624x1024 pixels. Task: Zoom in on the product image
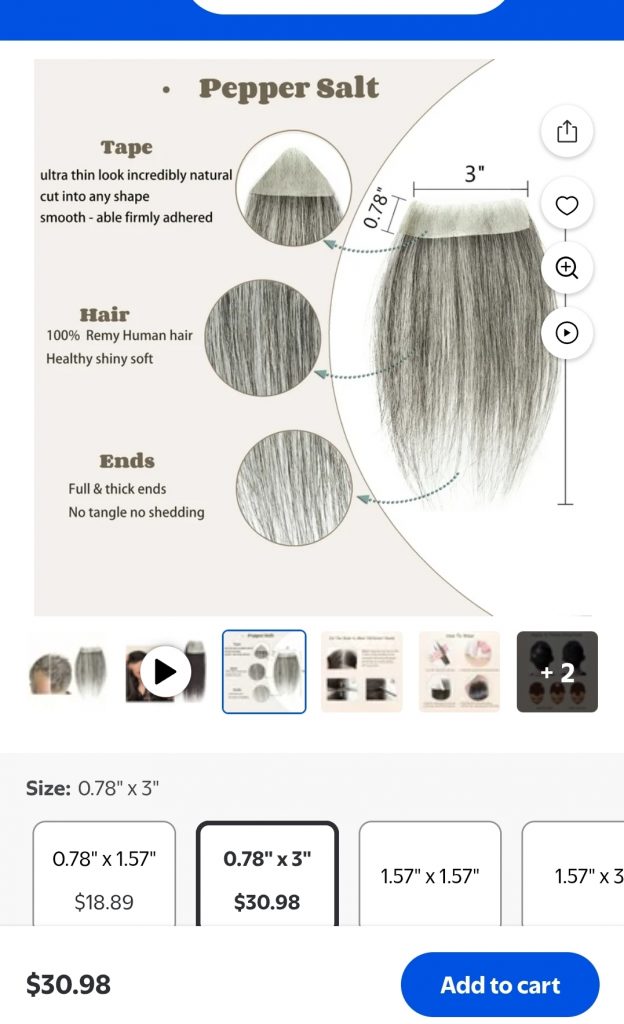coord(567,268)
